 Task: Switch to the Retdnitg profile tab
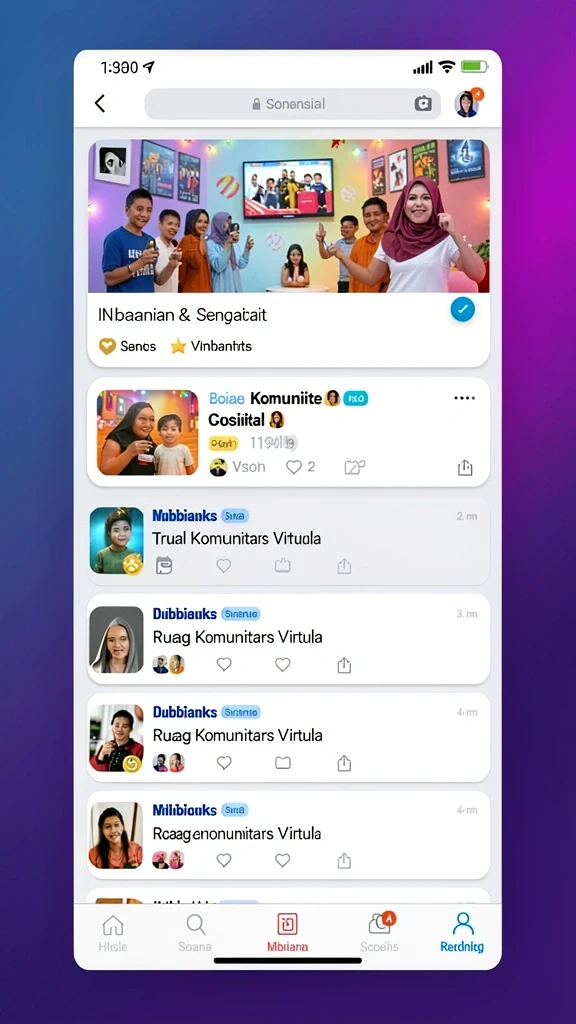click(462, 933)
